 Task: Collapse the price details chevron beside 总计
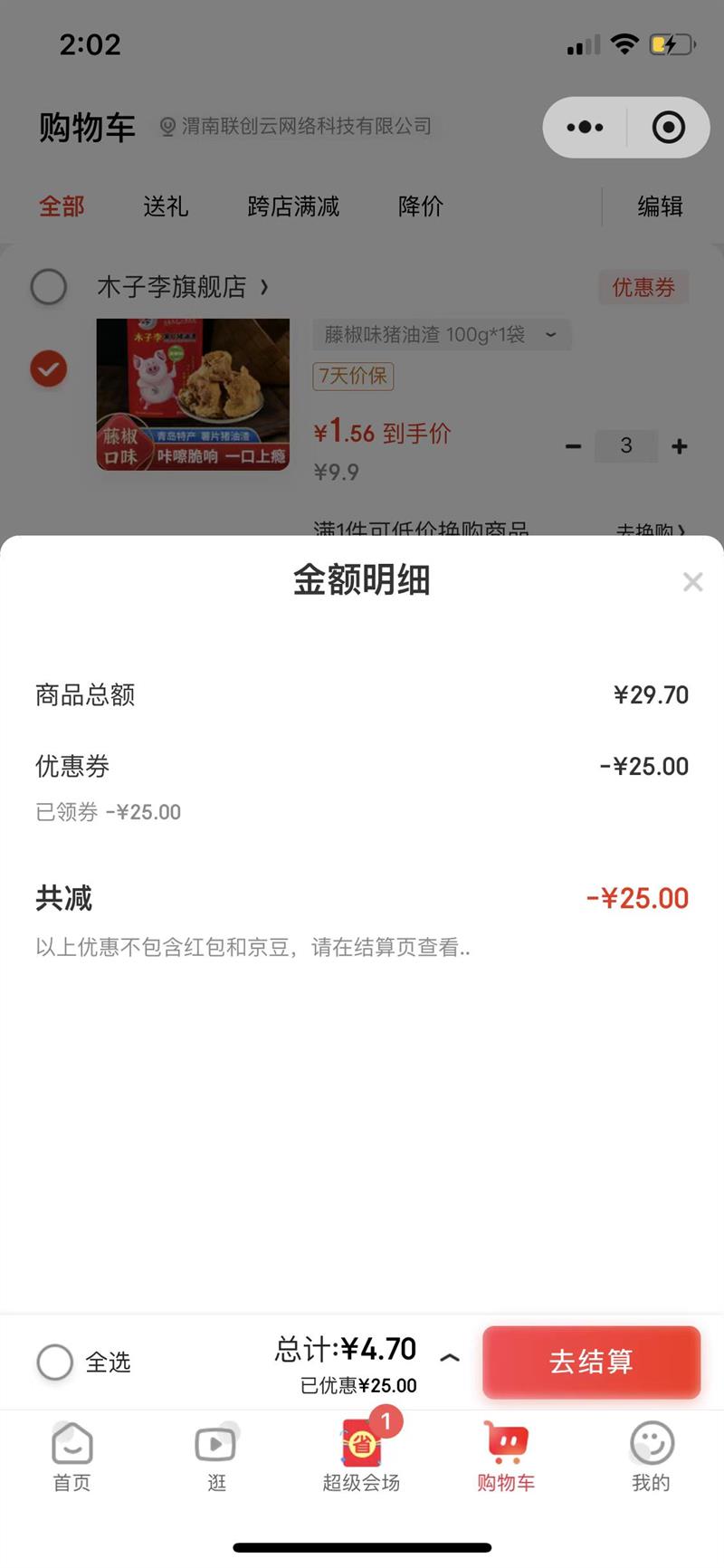450,1357
